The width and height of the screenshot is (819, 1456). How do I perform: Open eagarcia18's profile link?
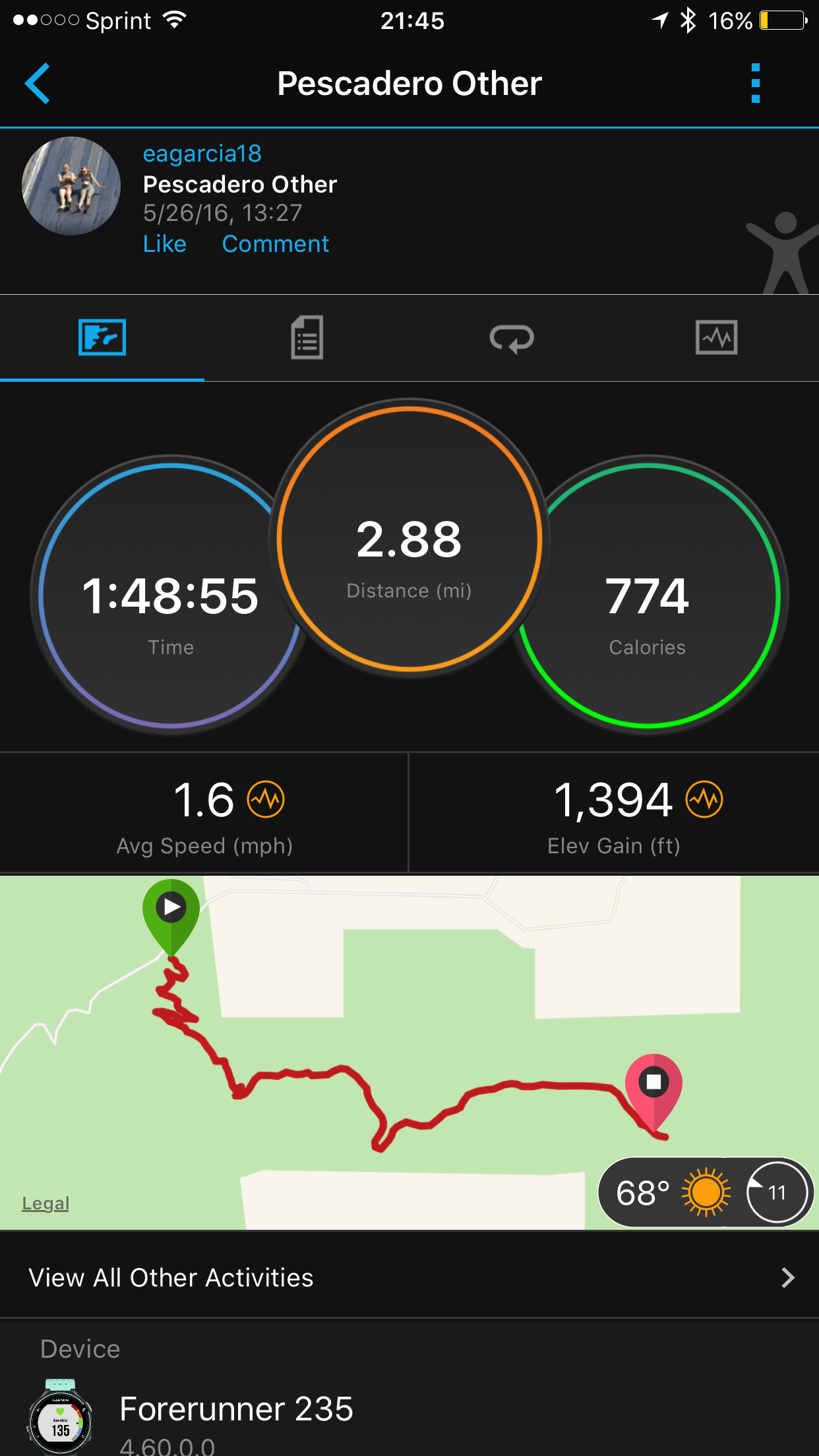(202, 154)
